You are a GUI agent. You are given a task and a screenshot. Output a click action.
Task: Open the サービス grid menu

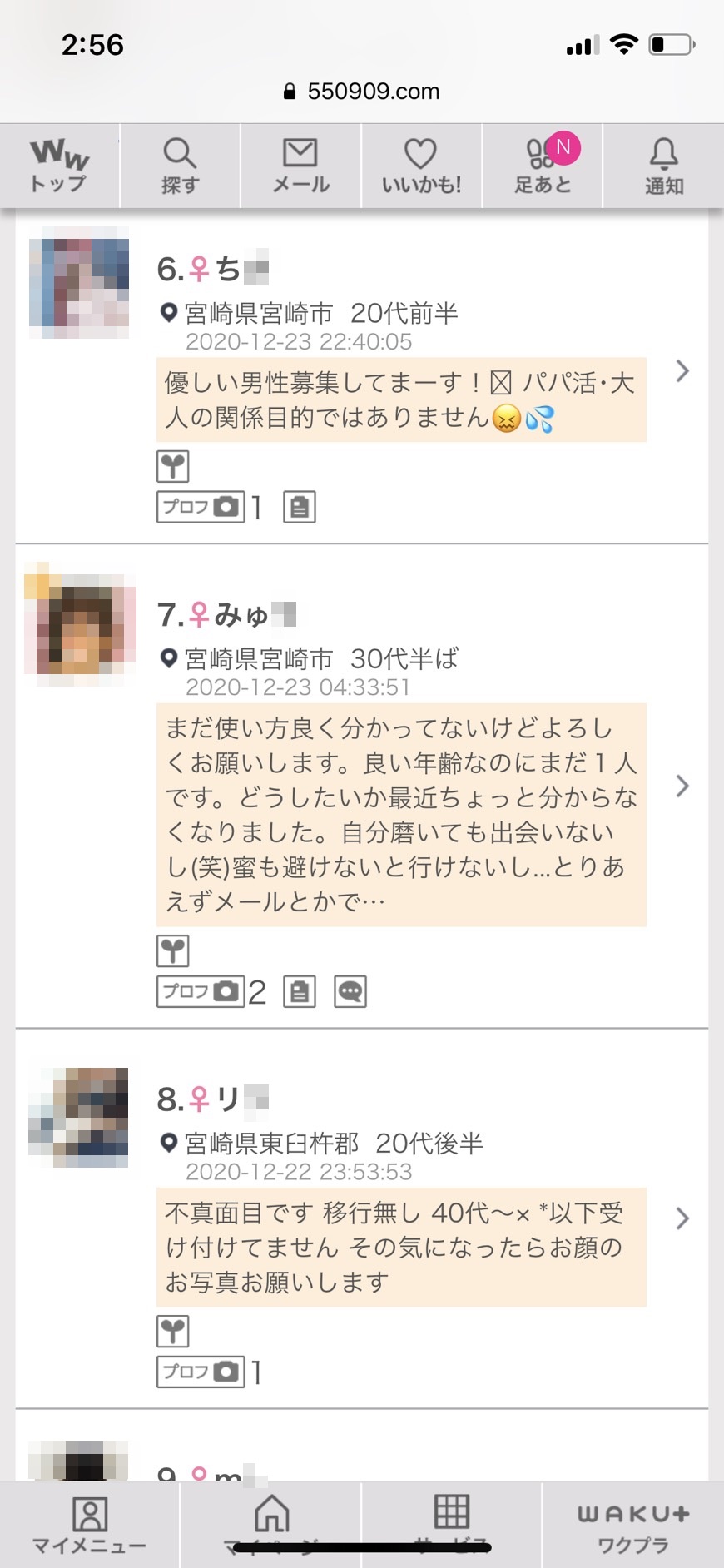point(452,1525)
